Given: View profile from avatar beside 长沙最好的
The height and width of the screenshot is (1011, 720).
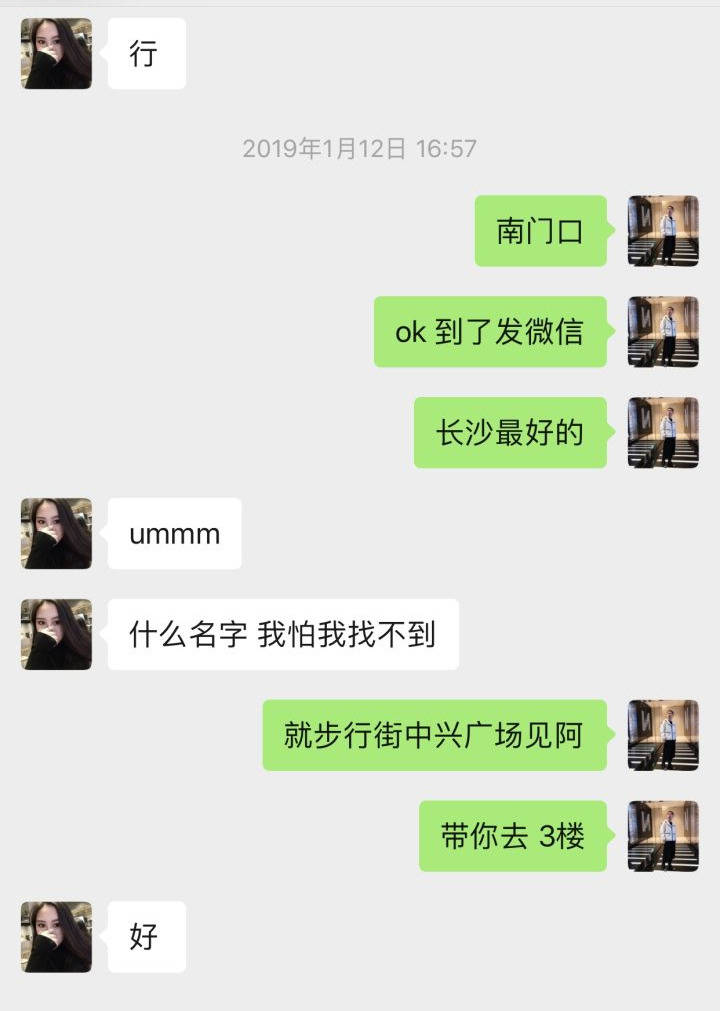Looking at the screenshot, I should (x=663, y=433).
